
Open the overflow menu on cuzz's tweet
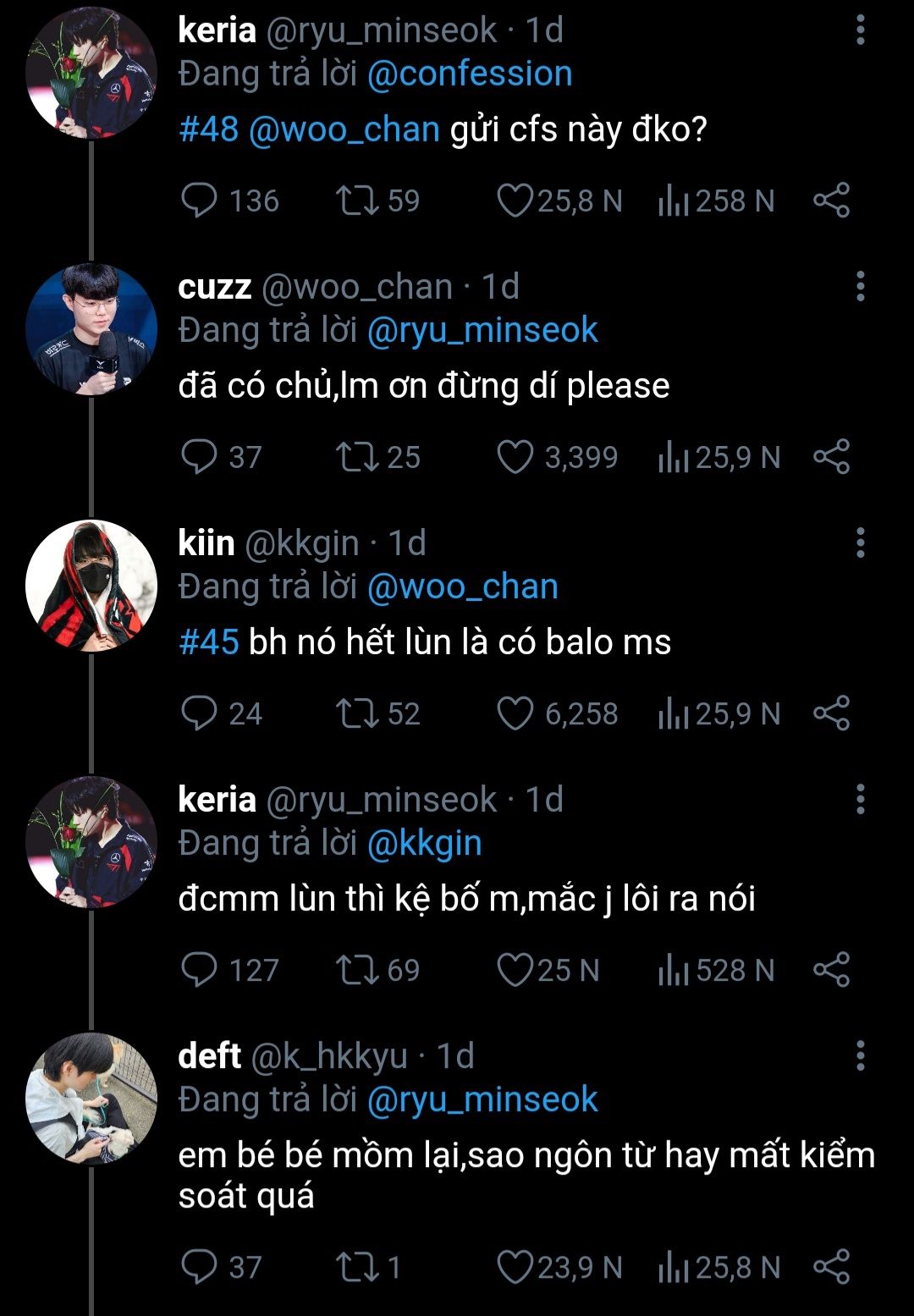(x=860, y=287)
